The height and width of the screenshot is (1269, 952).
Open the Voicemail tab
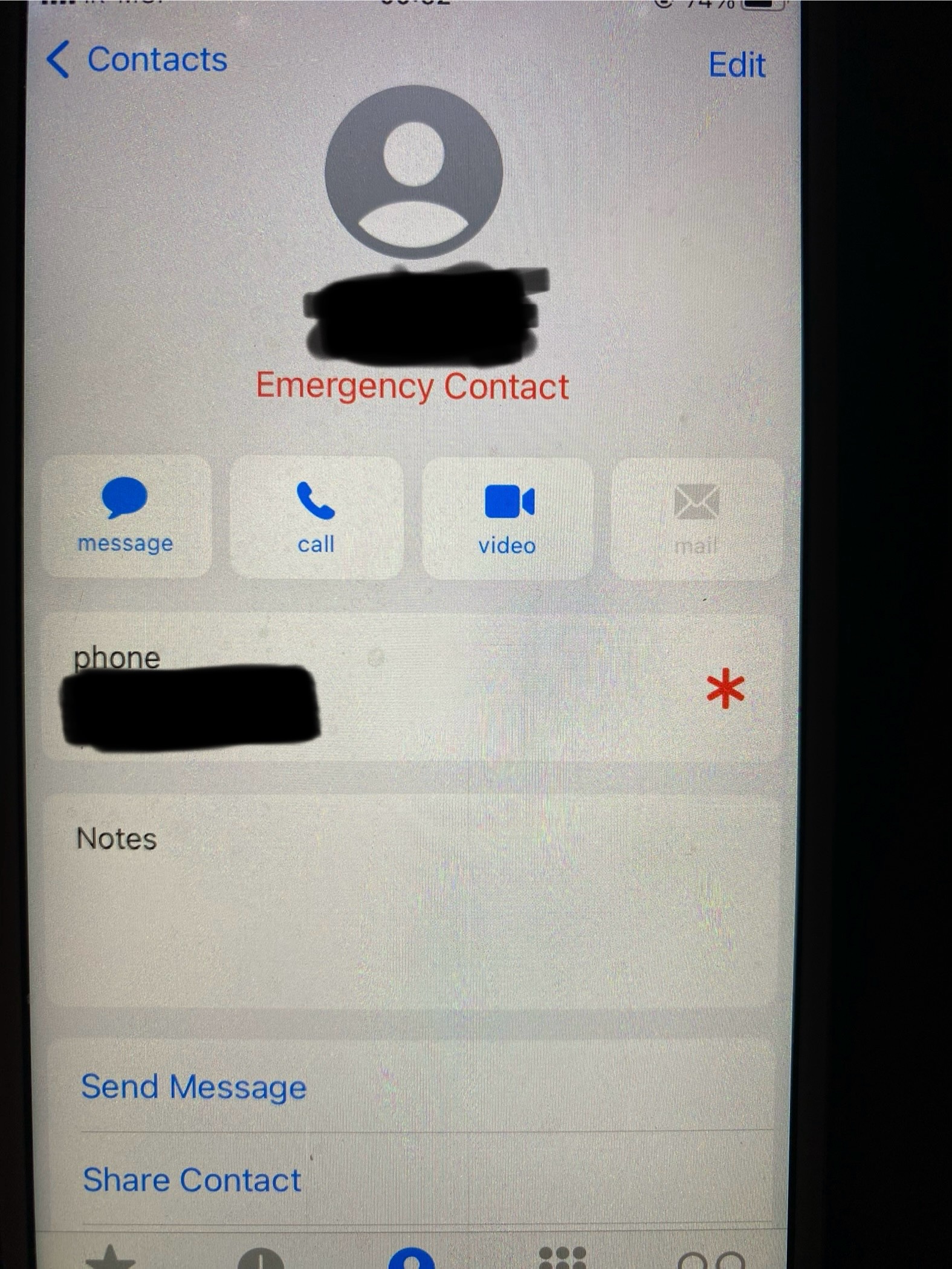tap(711, 1260)
